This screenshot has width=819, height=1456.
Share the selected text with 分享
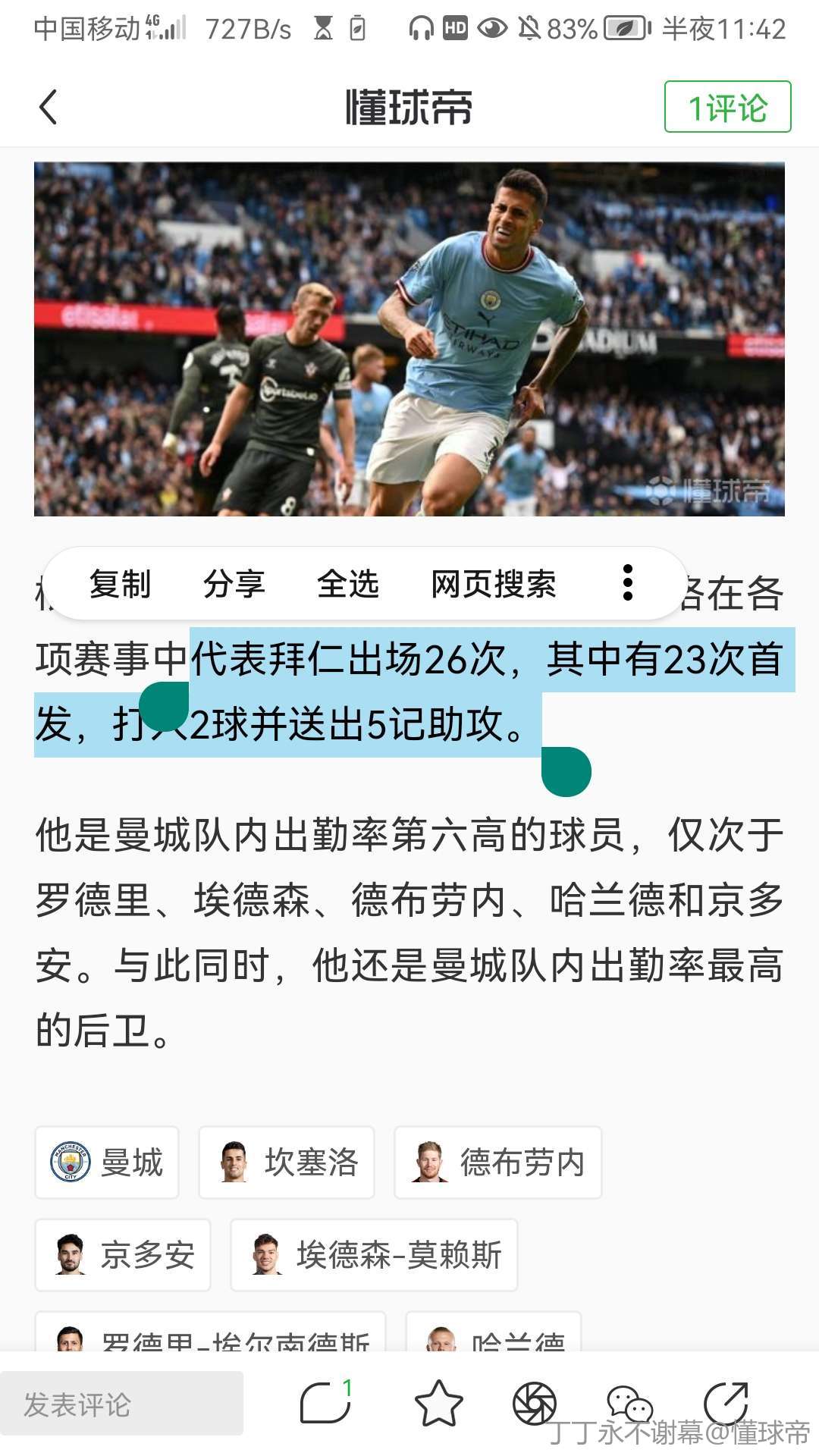coord(234,584)
